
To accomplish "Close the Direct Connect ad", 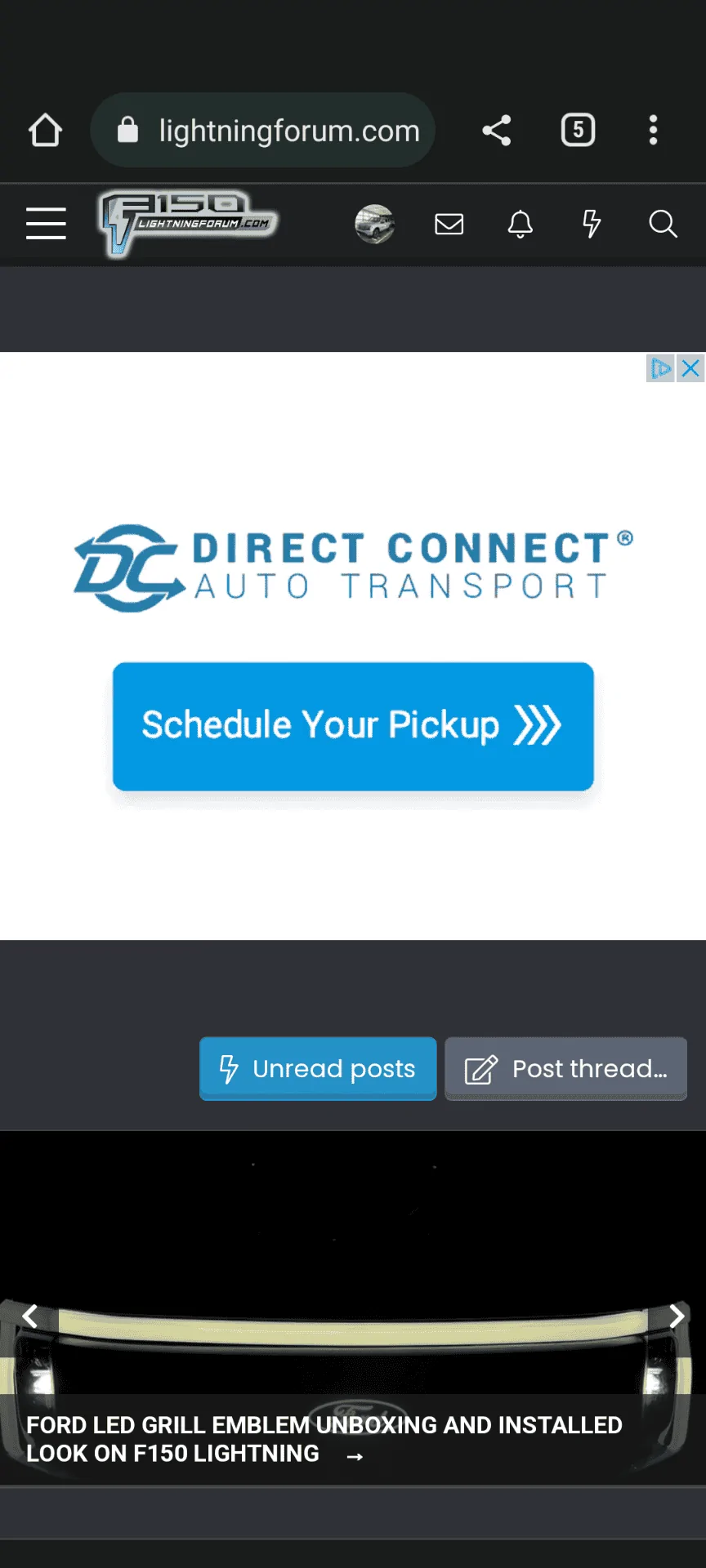I will (691, 368).
